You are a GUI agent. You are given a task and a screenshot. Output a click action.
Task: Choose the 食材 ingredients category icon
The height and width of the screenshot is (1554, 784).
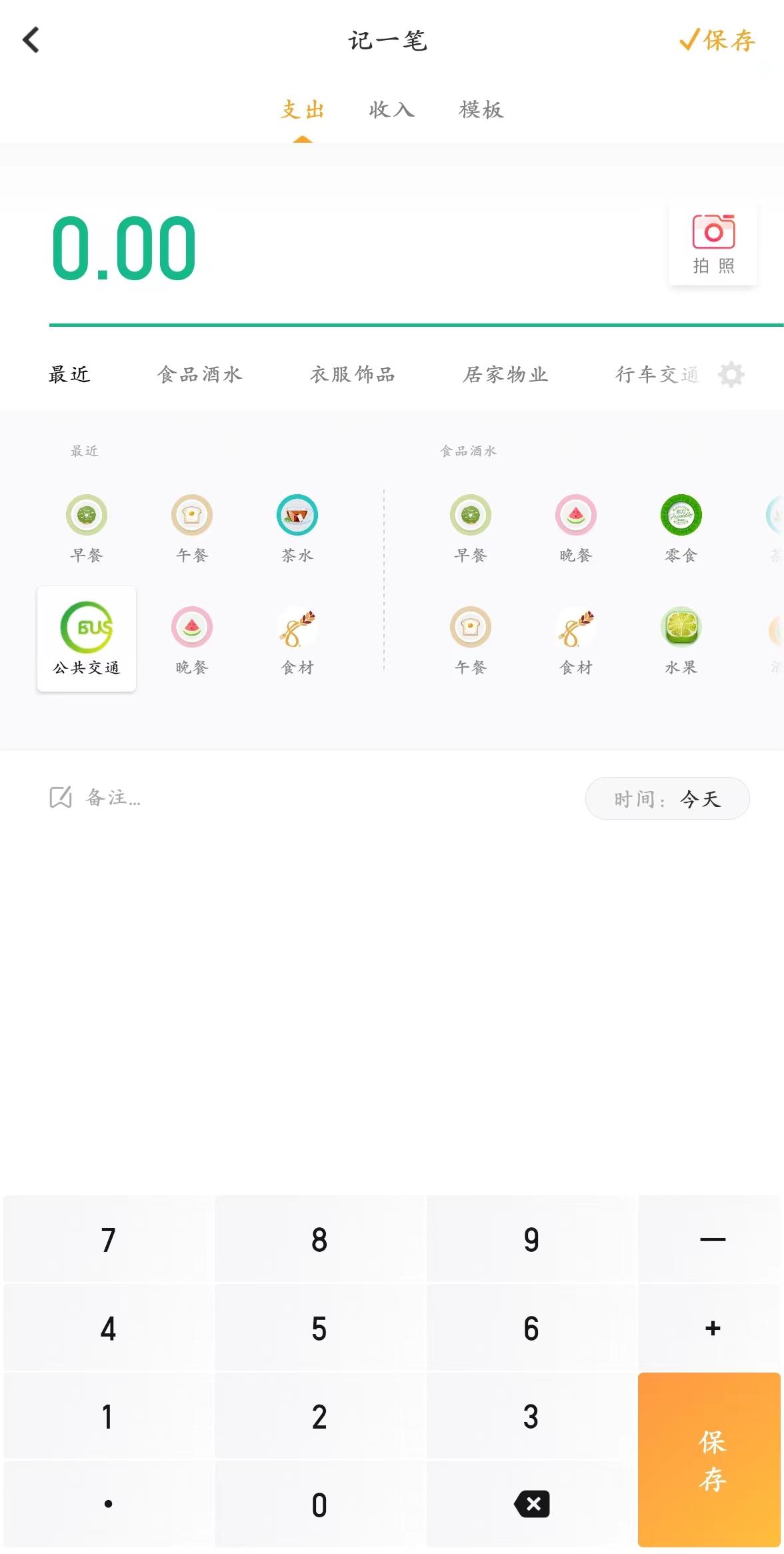pyautogui.click(x=298, y=627)
